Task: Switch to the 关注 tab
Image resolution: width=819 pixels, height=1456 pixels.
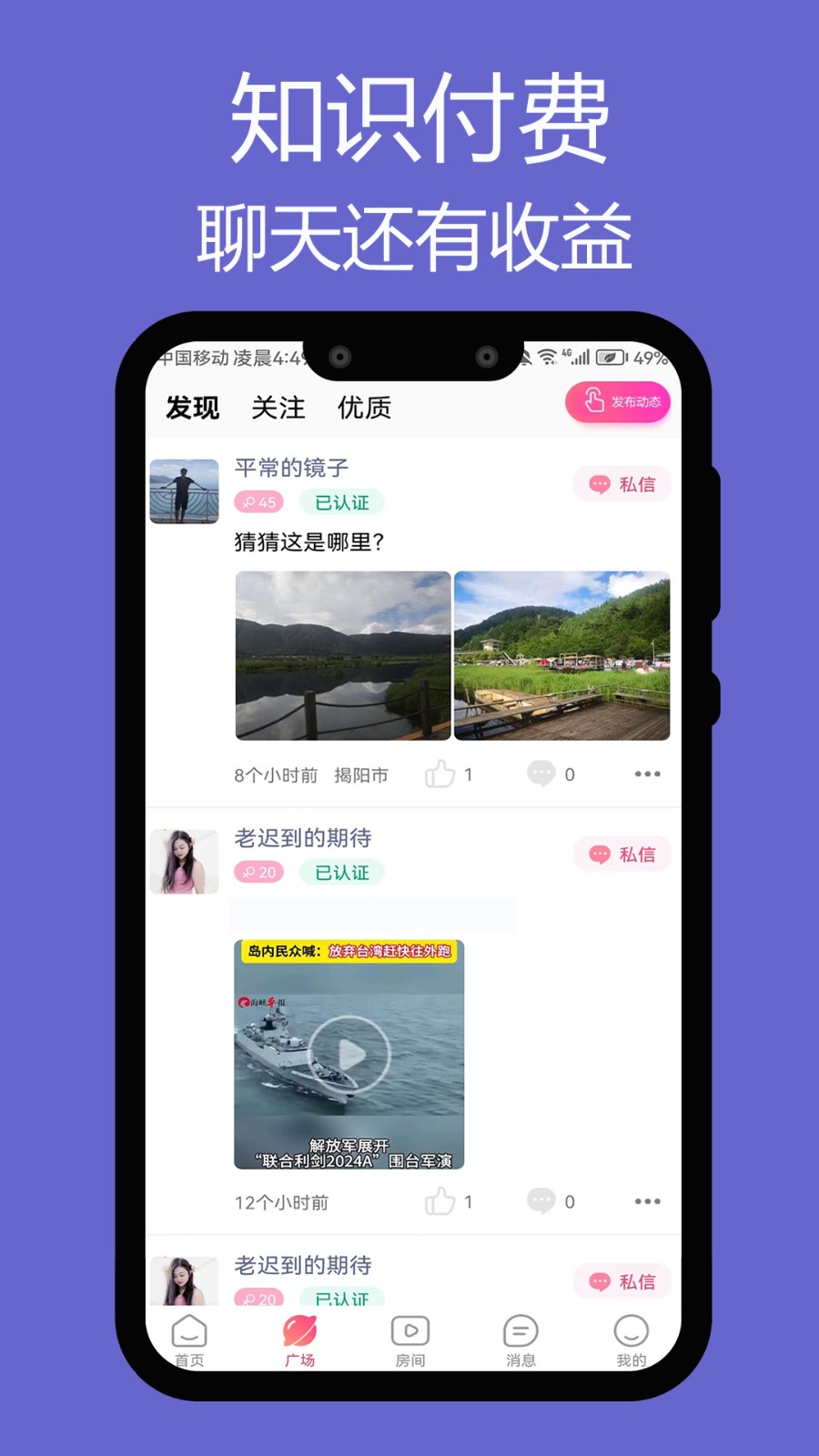Action: tap(278, 407)
